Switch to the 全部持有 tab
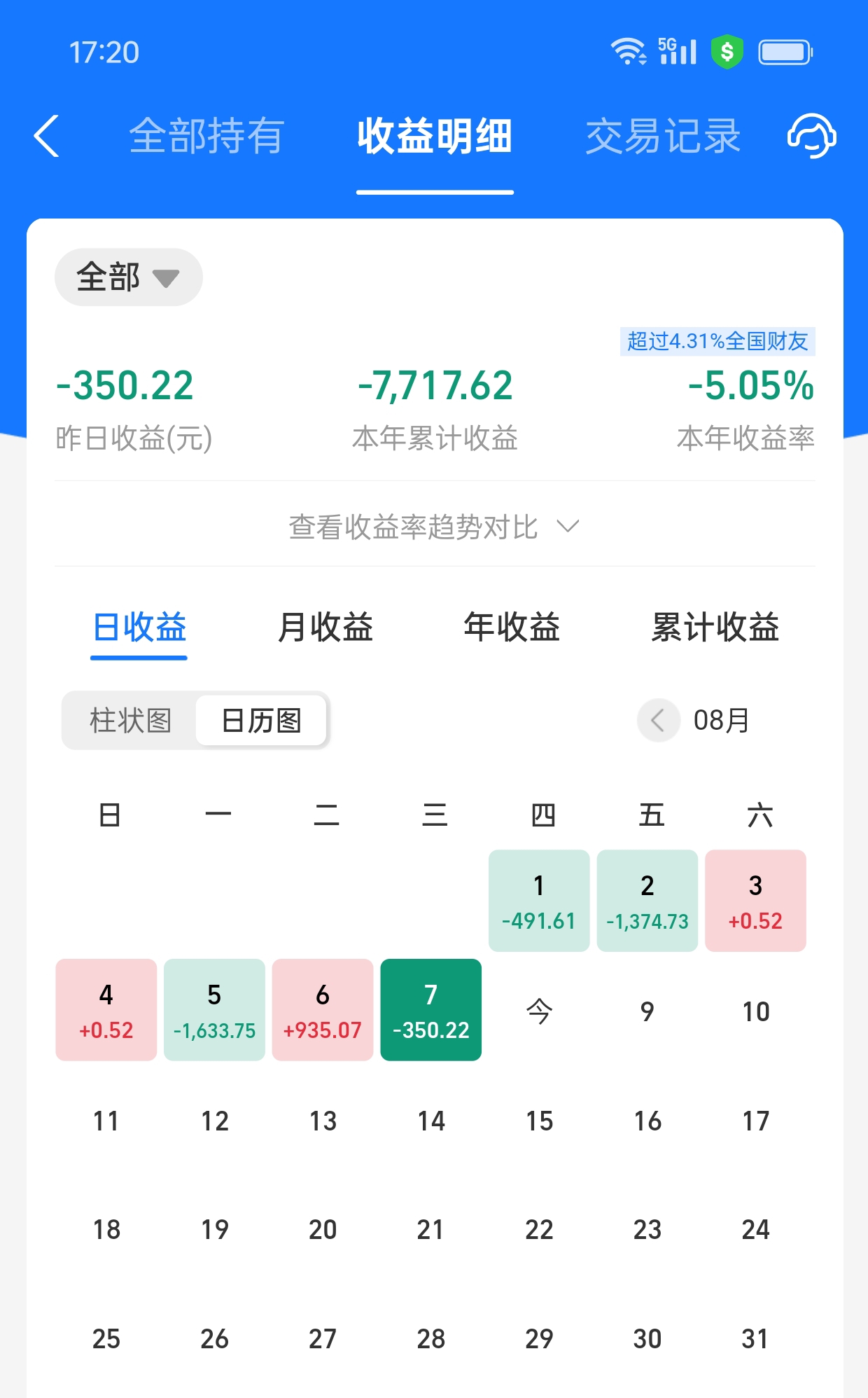 (x=206, y=136)
